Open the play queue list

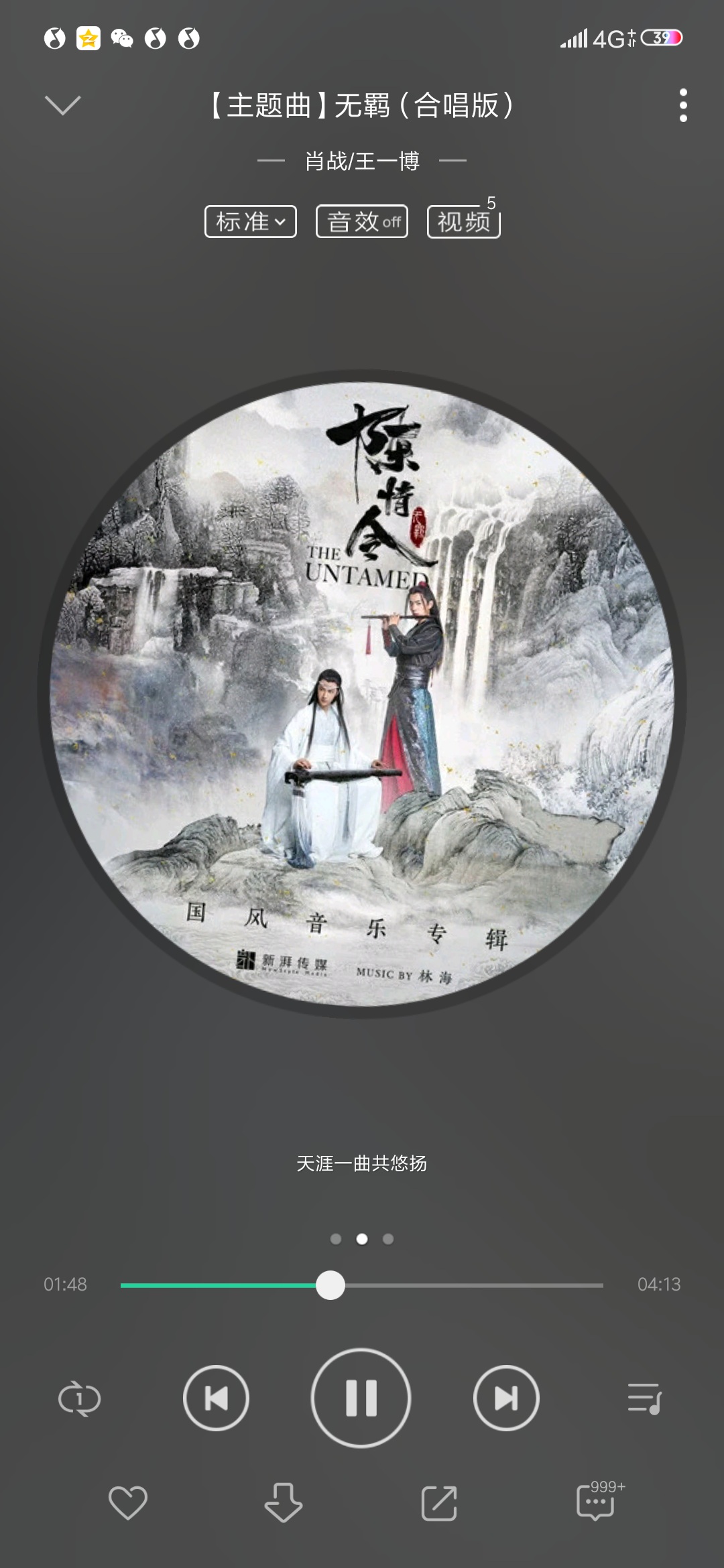(x=644, y=1398)
